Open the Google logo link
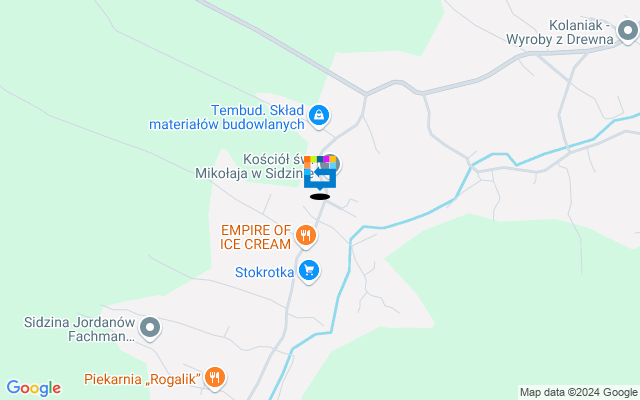 click(33, 388)
